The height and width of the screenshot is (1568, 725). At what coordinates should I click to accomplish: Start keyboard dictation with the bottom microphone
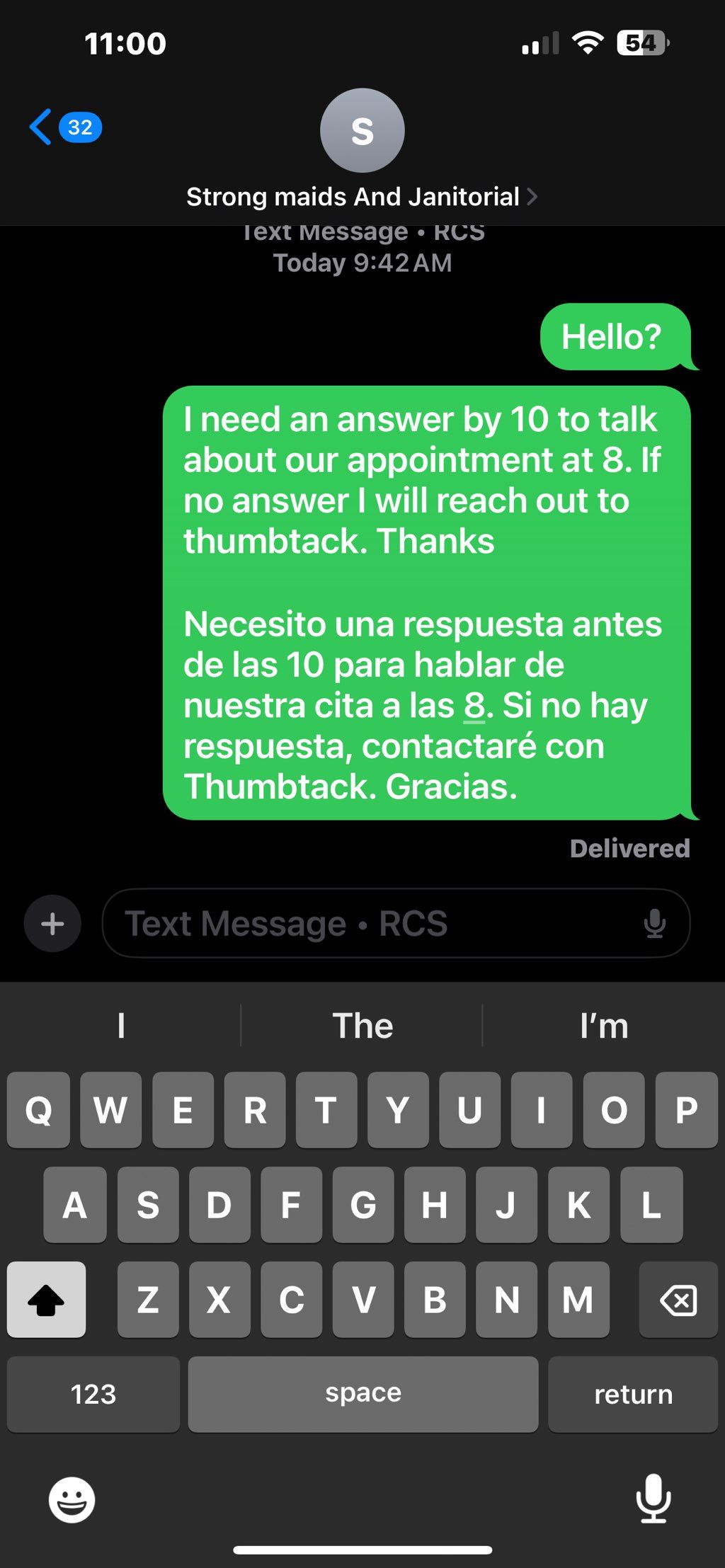(653, 1498)
